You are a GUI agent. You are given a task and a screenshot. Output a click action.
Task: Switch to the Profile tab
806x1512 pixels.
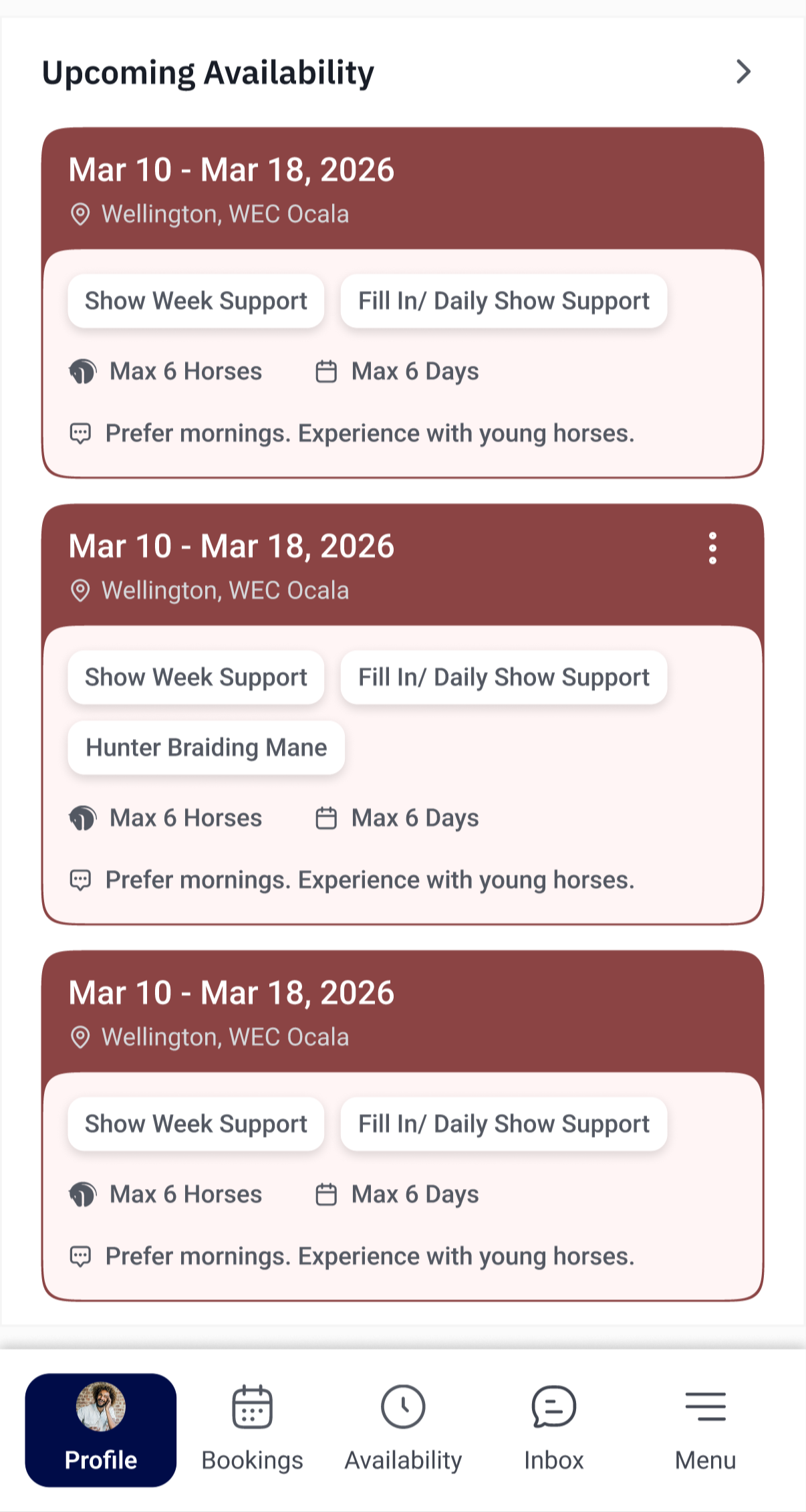point(101,1430)
